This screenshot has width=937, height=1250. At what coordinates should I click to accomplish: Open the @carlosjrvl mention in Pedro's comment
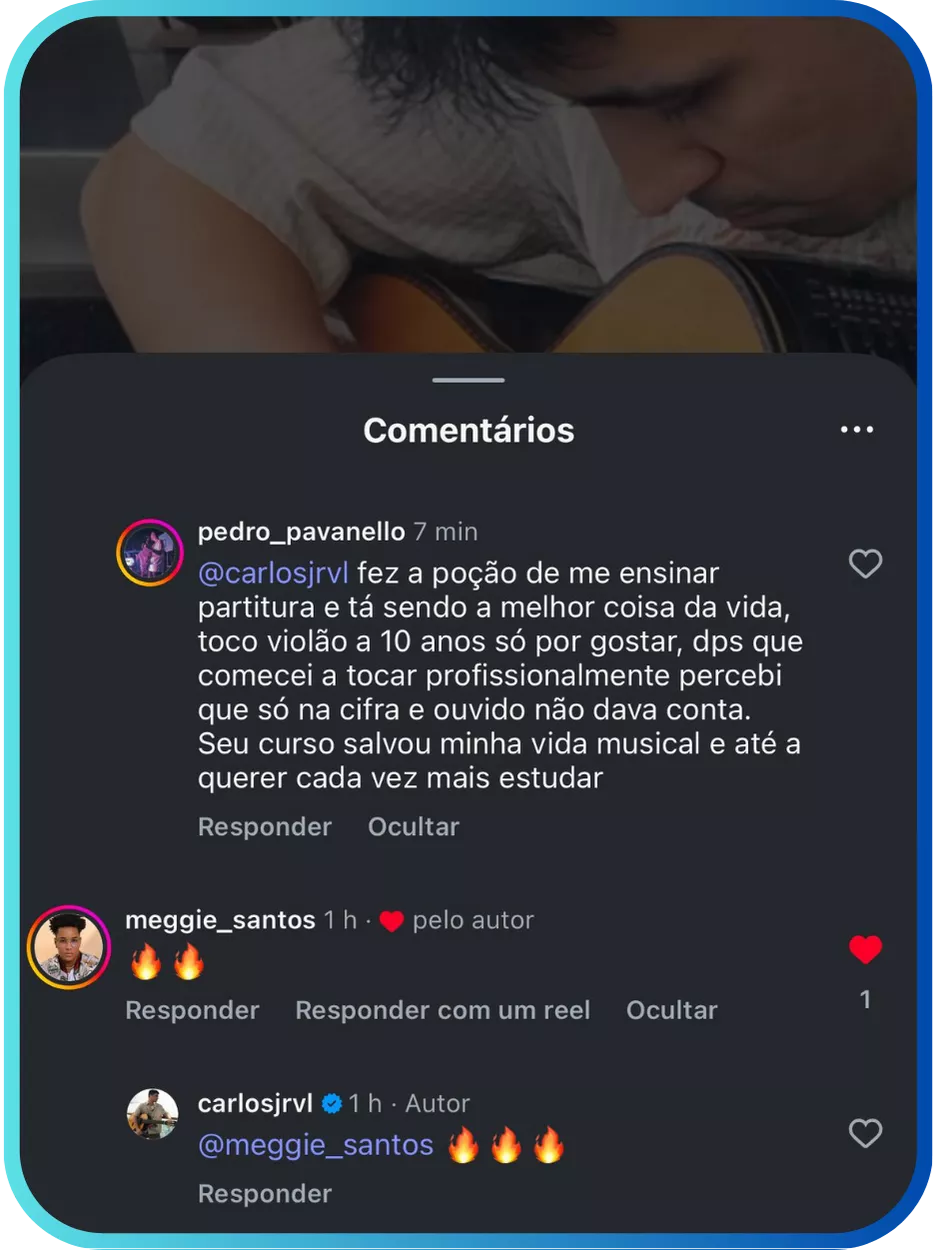click(x=272, y=574)
